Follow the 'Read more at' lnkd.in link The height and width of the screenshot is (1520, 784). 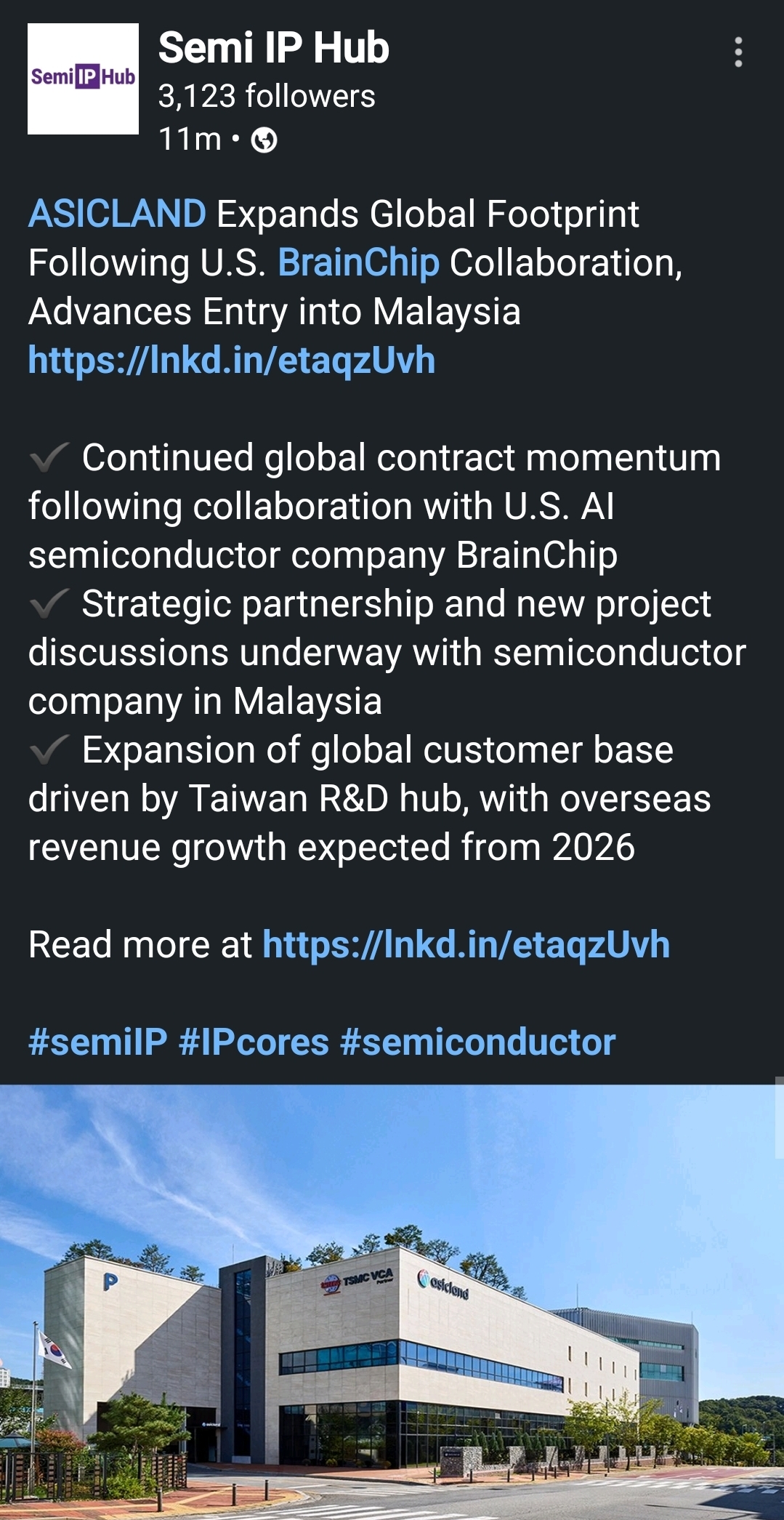(465, 944)
